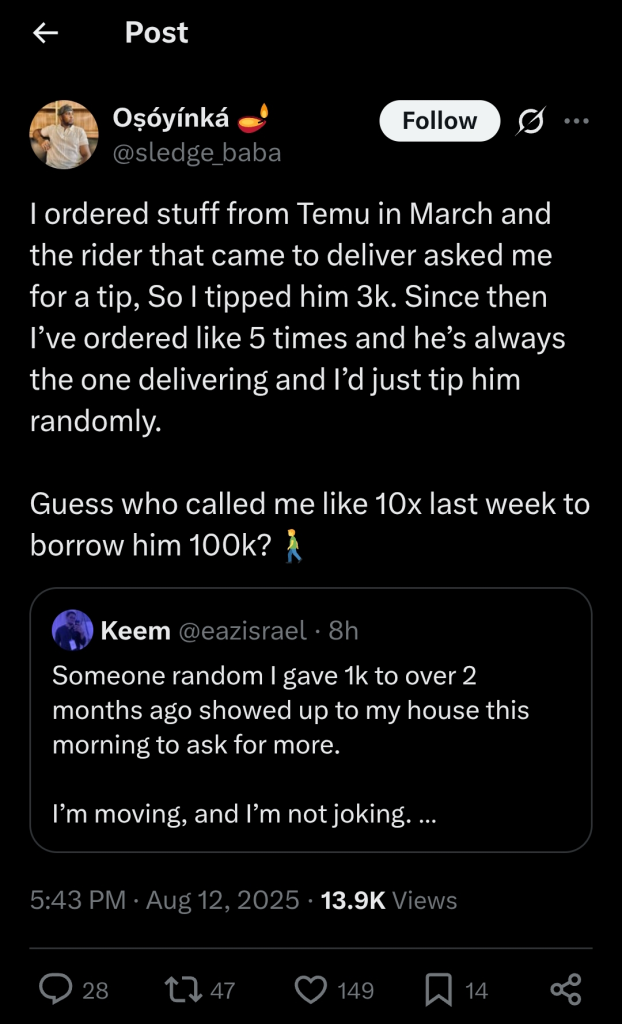Go back using the back arrow
This screenshot has height=1024, width=622.
tap(45, 33)
